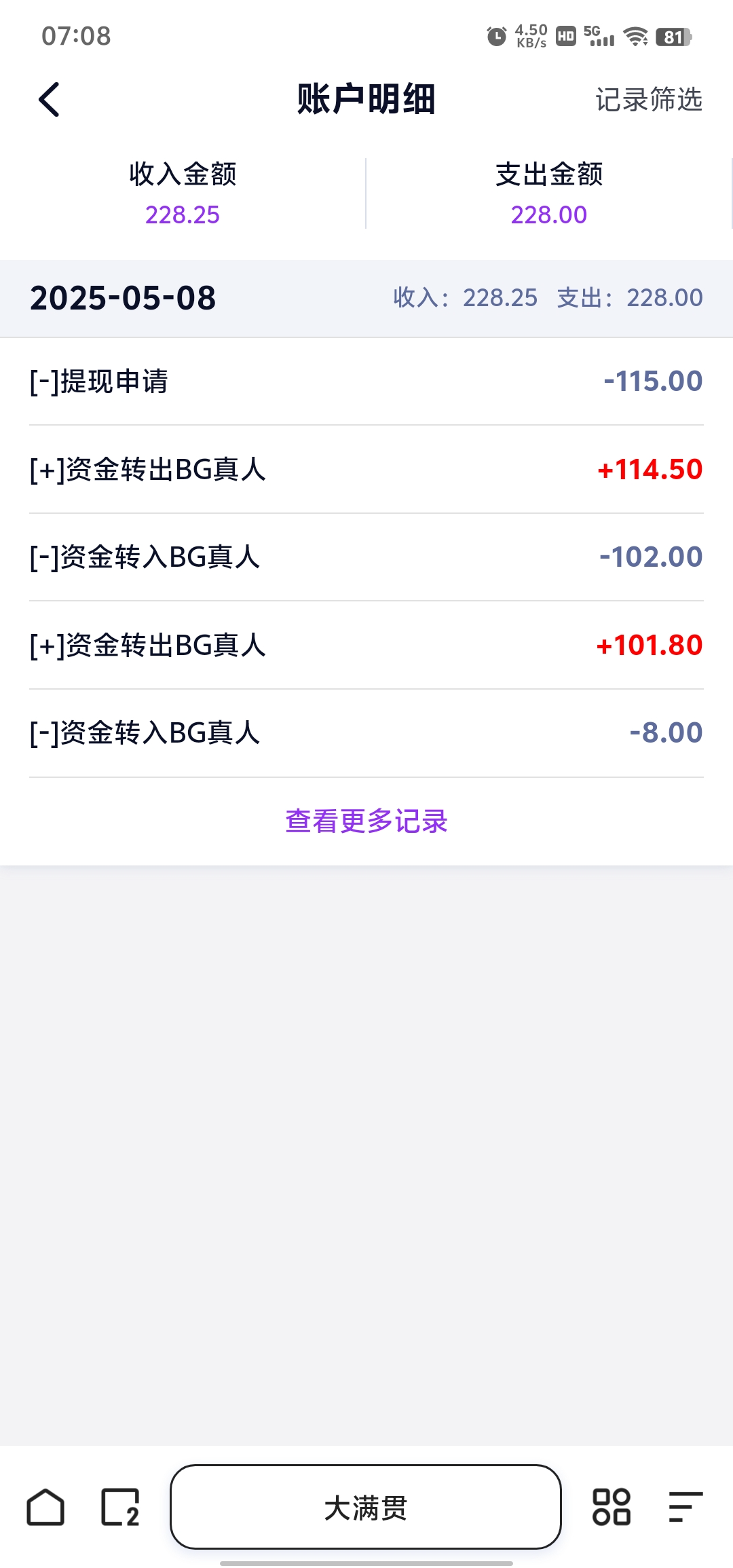Screen dimensions: 733x1568
Task: Open the browser tab switcher
Action: 120,1508
